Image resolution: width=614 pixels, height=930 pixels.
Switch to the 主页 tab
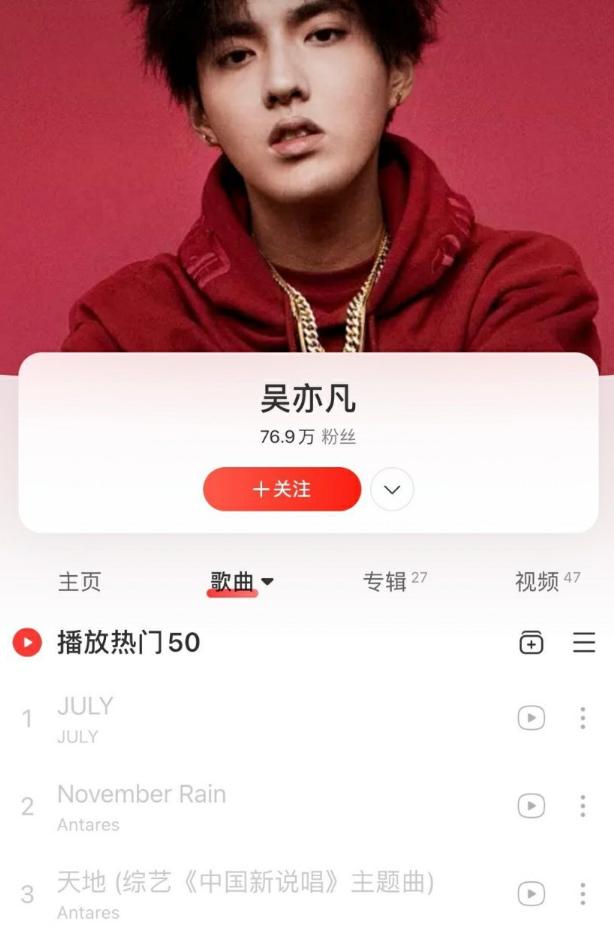click(x=79, y=582)
